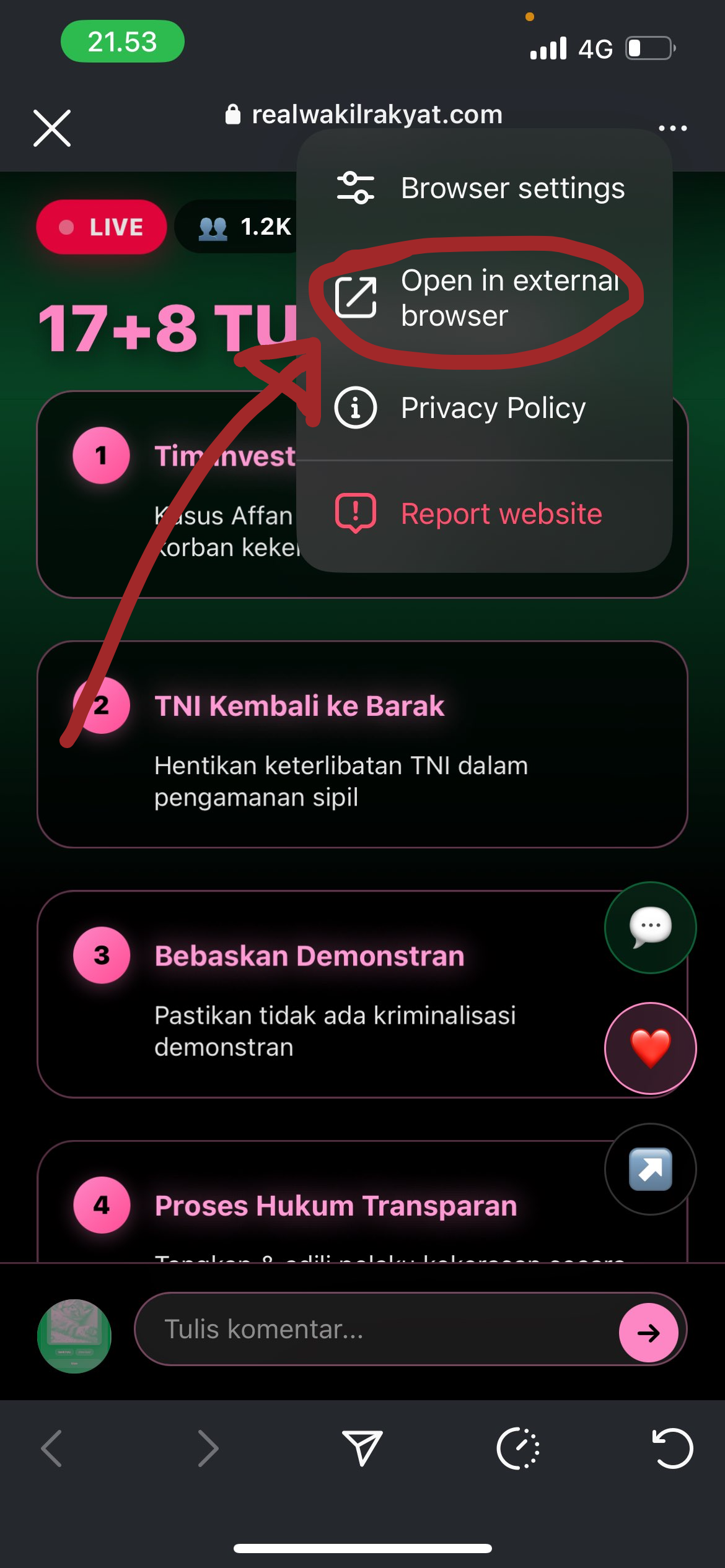
Task: Go back to the previous page
Action: point(52,1448)
